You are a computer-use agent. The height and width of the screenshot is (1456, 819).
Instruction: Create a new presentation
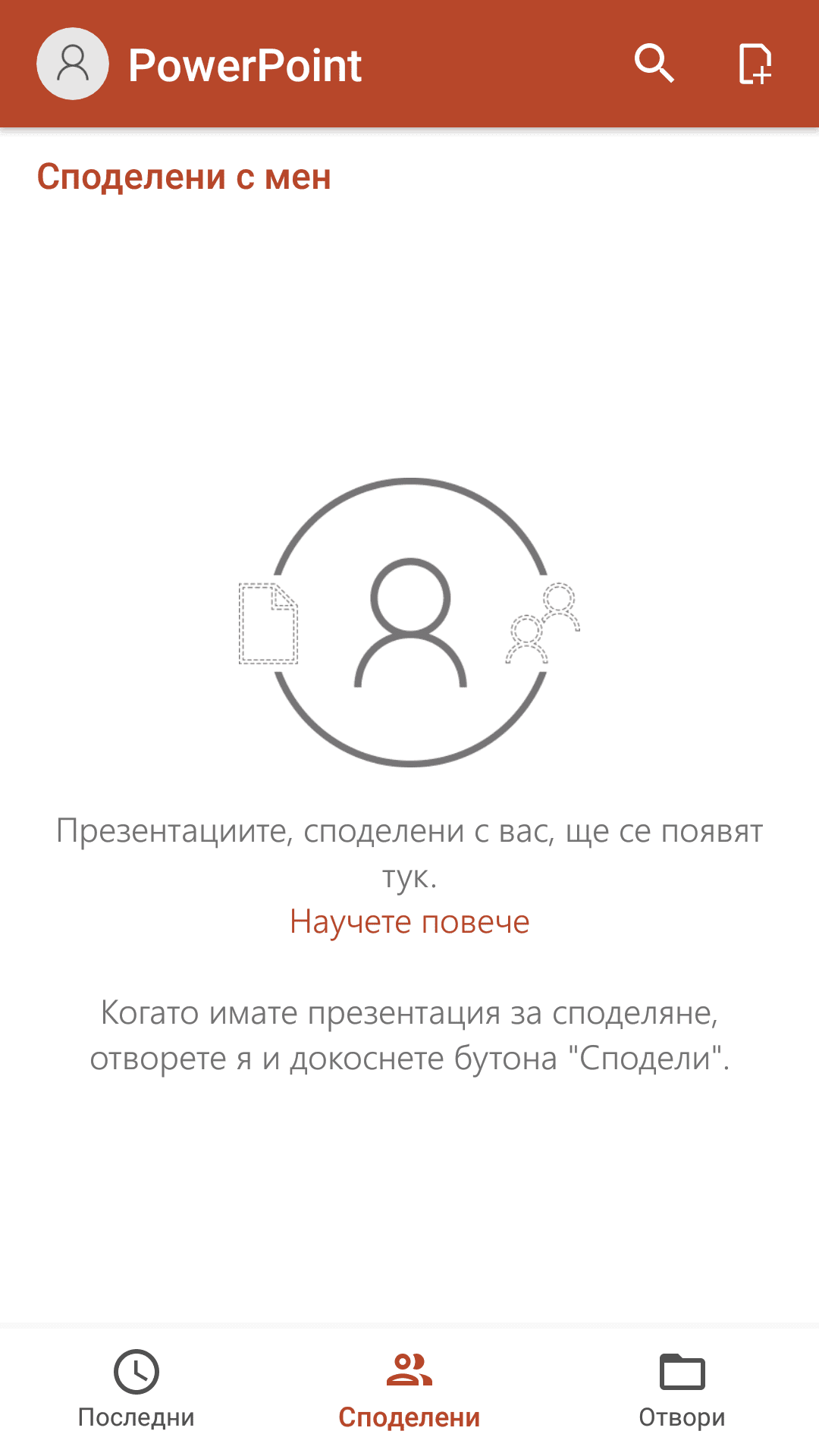[755, 64]
